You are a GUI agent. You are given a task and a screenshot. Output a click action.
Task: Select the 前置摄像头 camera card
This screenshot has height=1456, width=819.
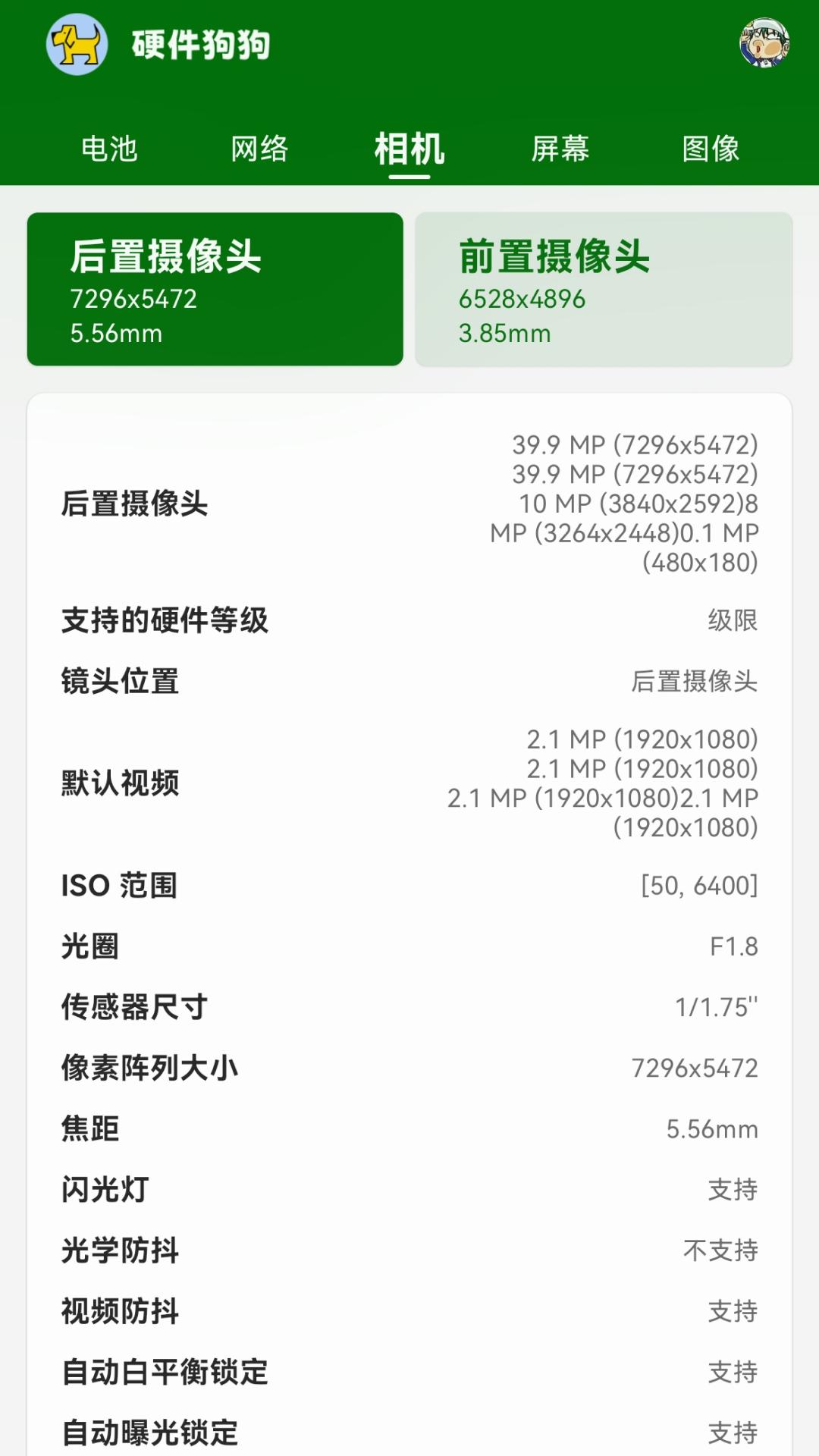tap(605, 288)
